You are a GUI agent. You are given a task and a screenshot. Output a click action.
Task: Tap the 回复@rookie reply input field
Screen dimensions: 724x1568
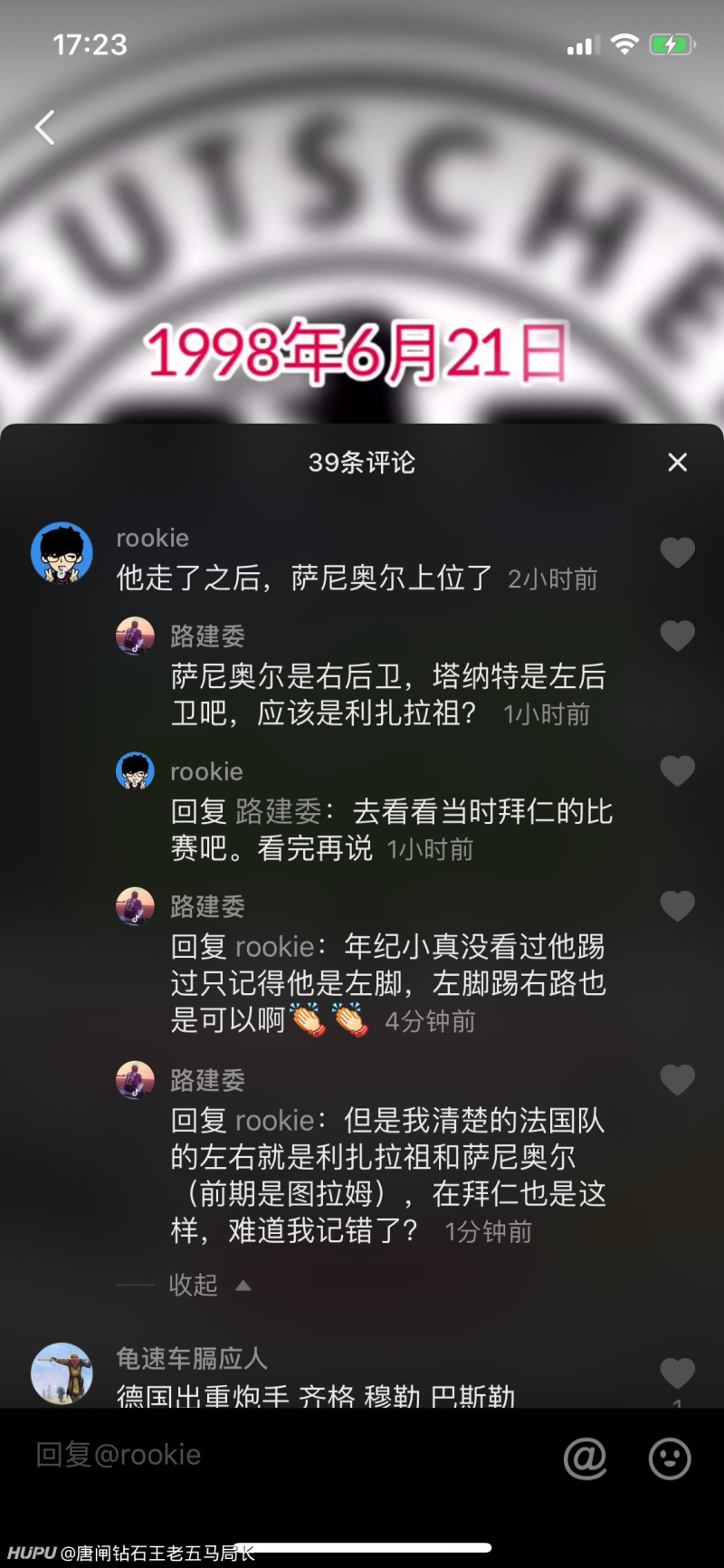[271, 1455]
